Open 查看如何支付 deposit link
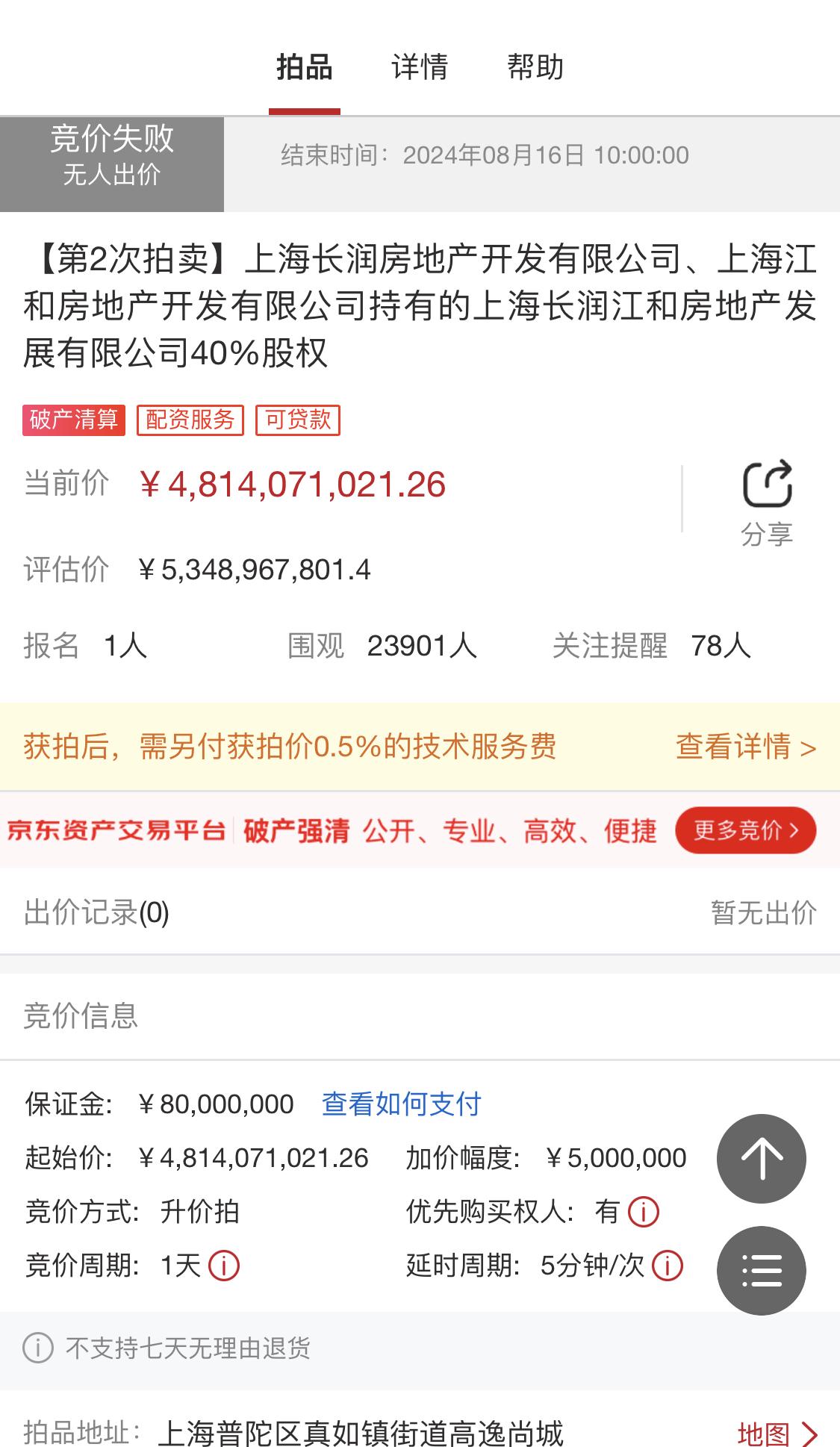 tap(401, 1104)
